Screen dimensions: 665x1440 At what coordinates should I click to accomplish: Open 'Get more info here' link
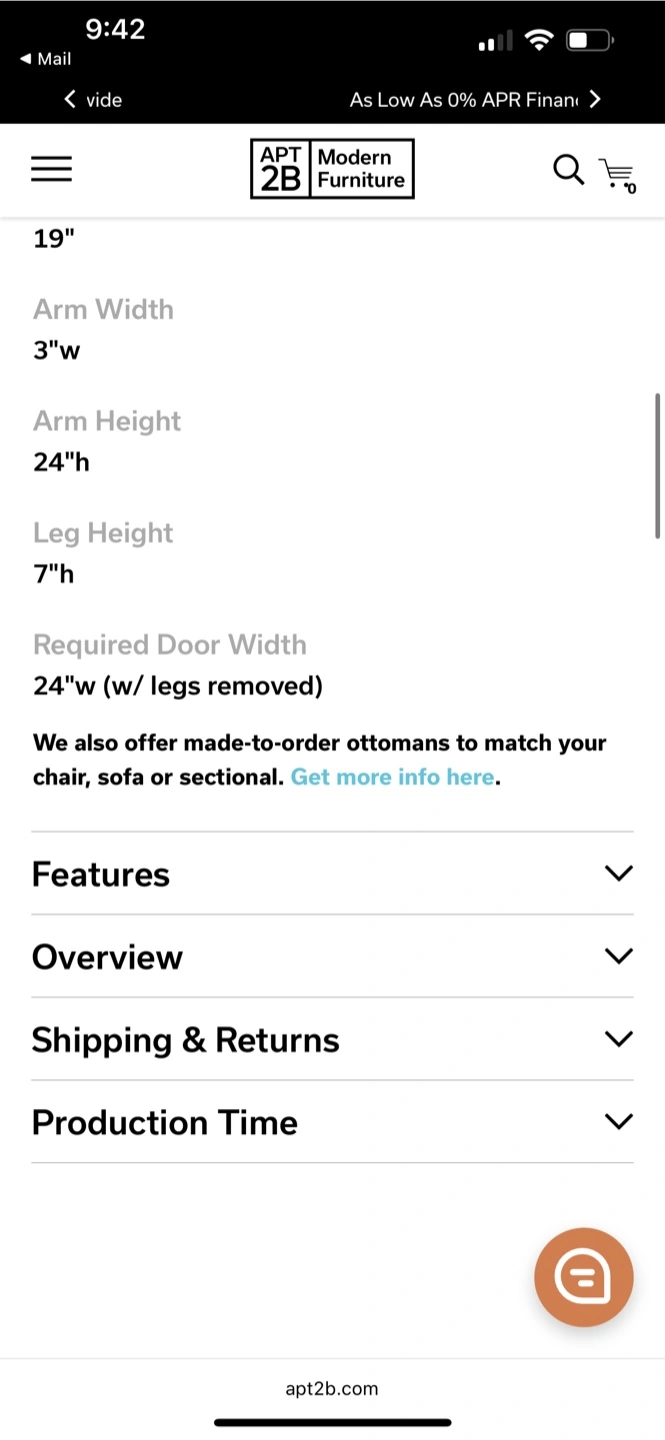point(392,777)
